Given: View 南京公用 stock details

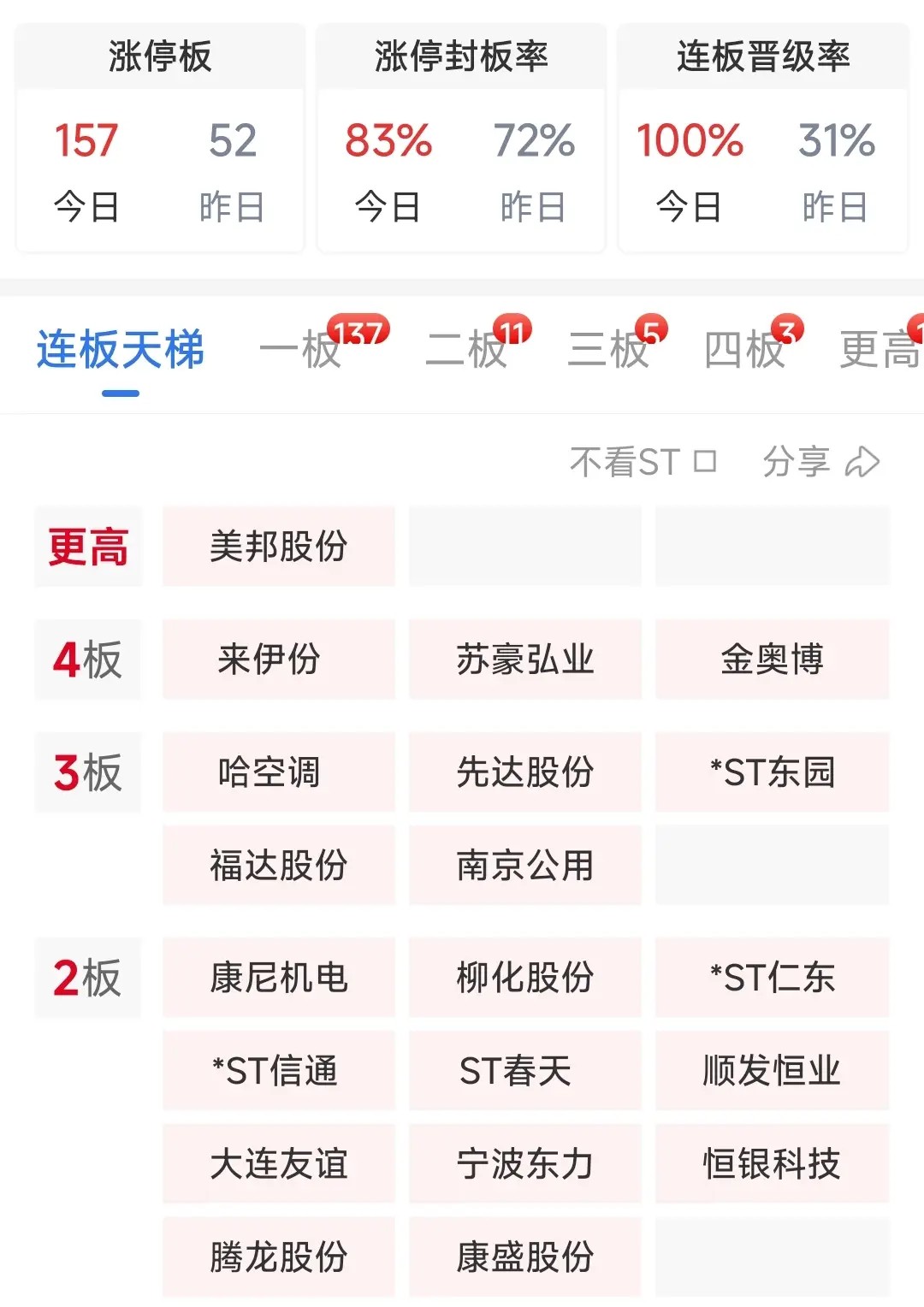Looking at the screenshot, I should 525,866.
